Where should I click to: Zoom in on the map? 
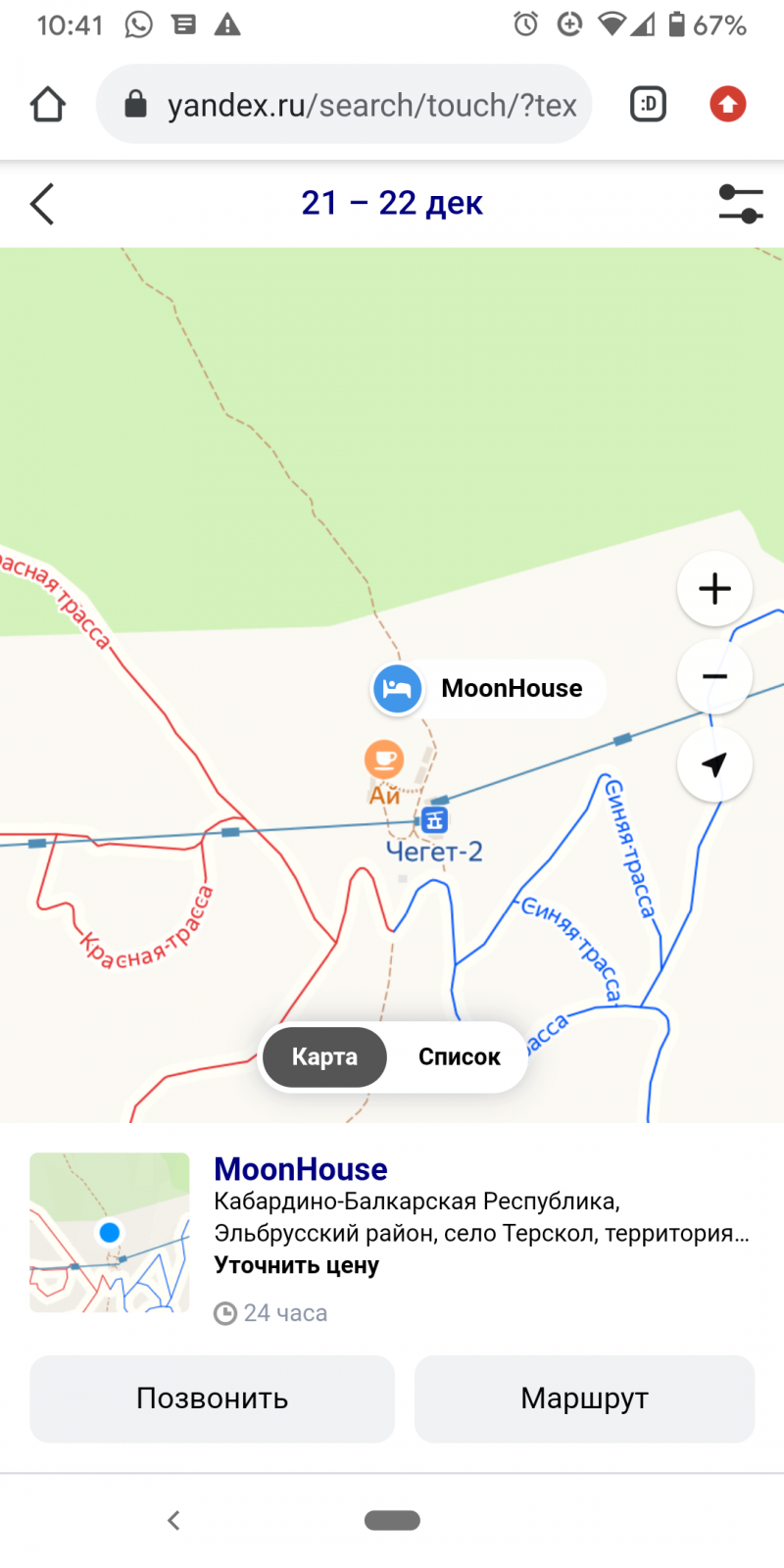pos(714,588)
